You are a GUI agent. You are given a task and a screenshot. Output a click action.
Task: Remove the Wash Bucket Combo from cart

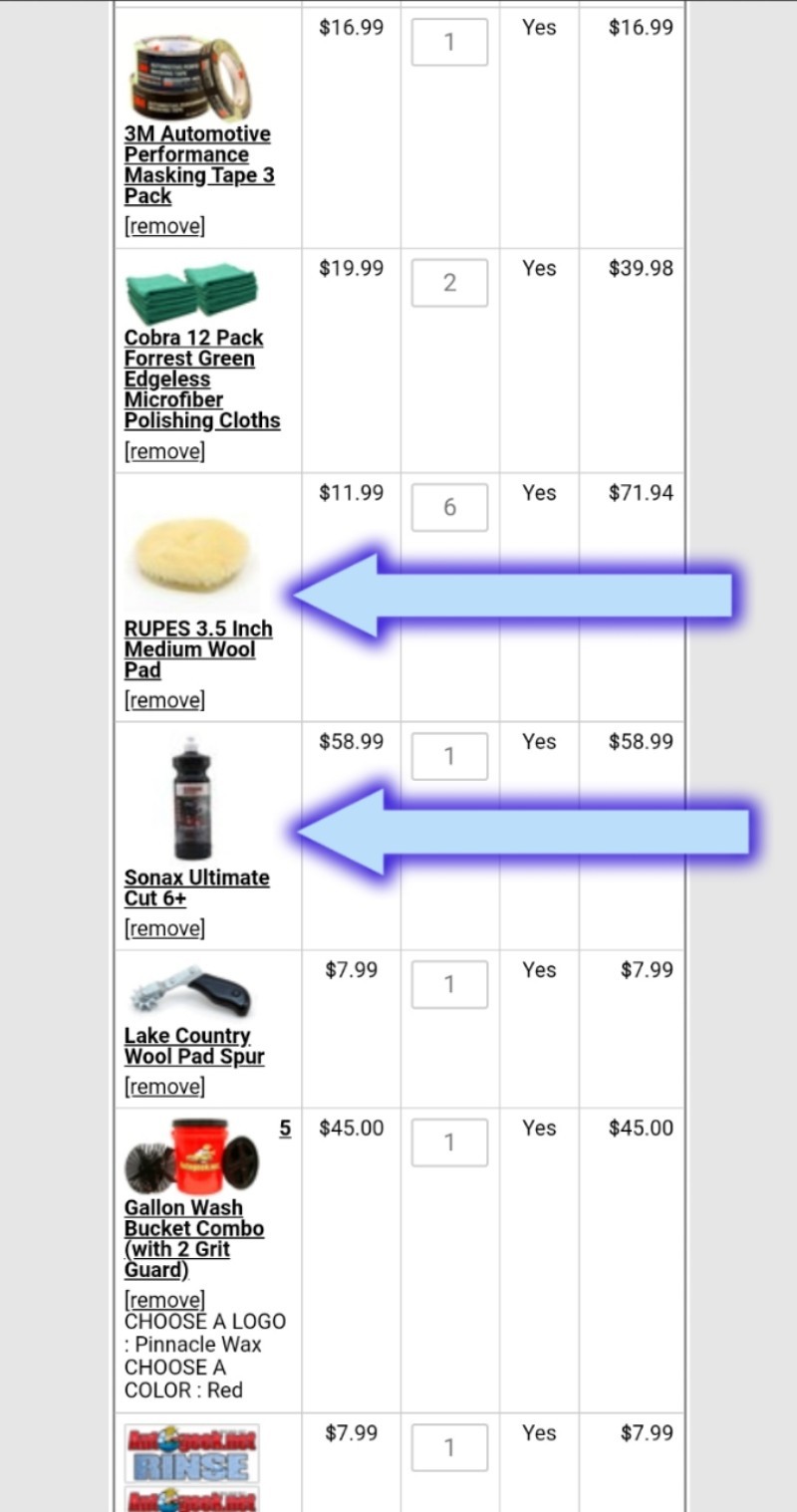click(164, 1300)
